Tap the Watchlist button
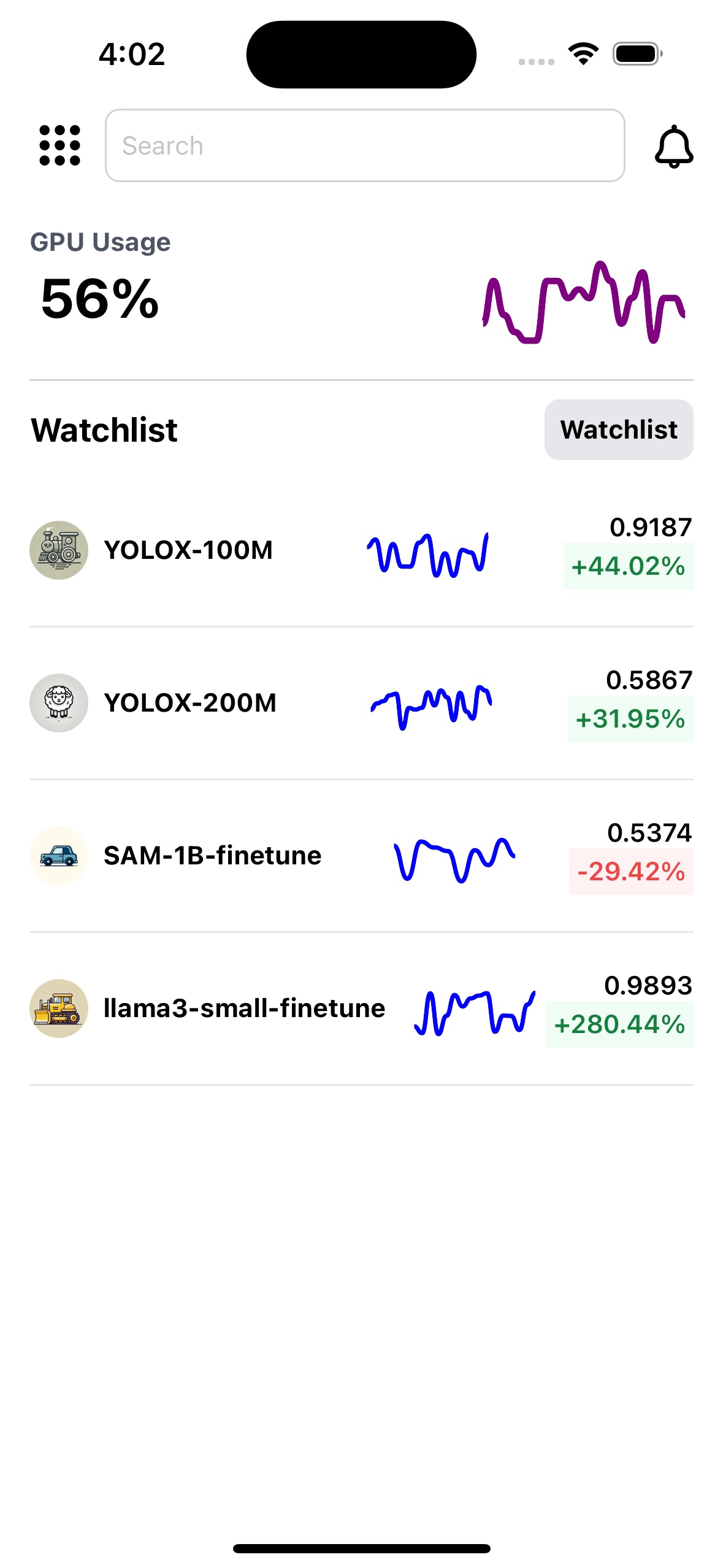 pos(619,429)
